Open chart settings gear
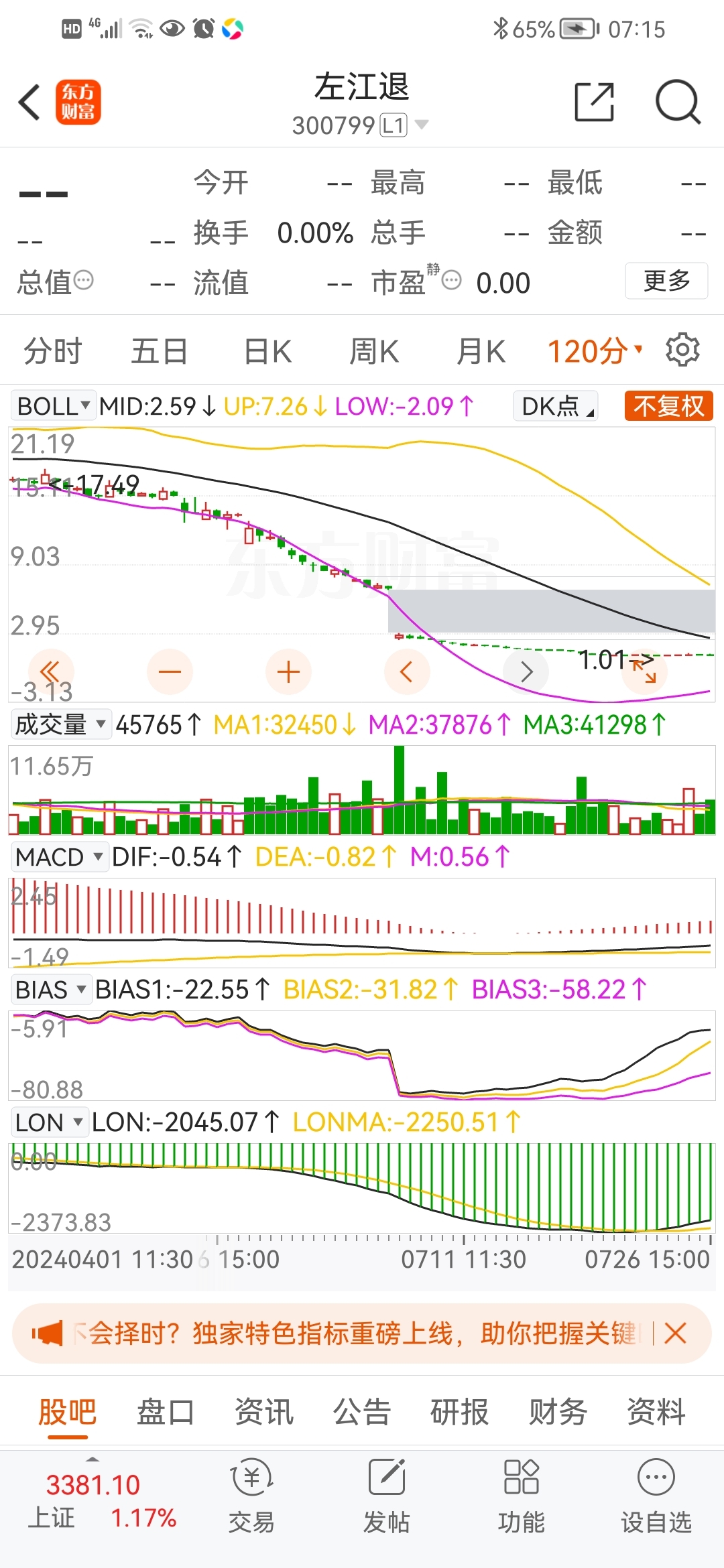Viewport: 724px width, 1568px height. 682,350
